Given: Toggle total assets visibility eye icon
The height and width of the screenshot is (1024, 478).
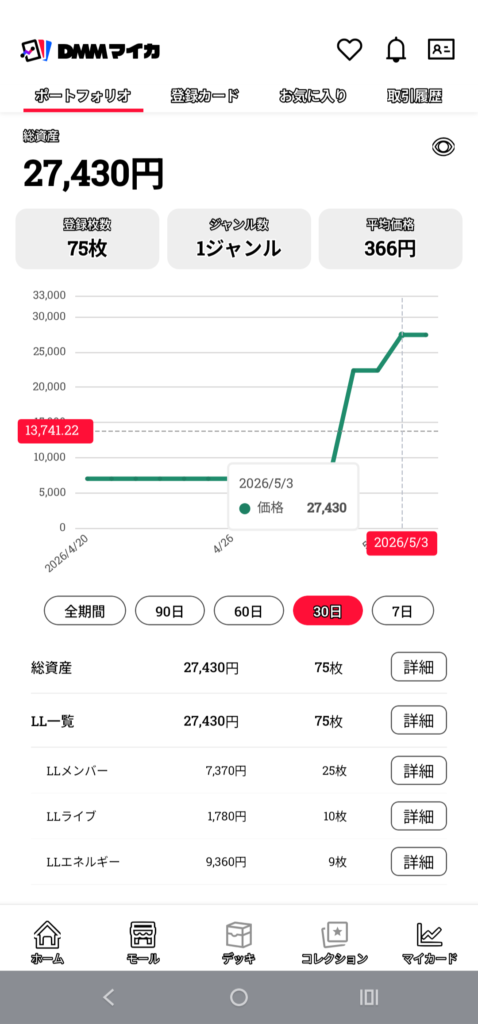Looking at the screenshot, I should click(443, 147).
